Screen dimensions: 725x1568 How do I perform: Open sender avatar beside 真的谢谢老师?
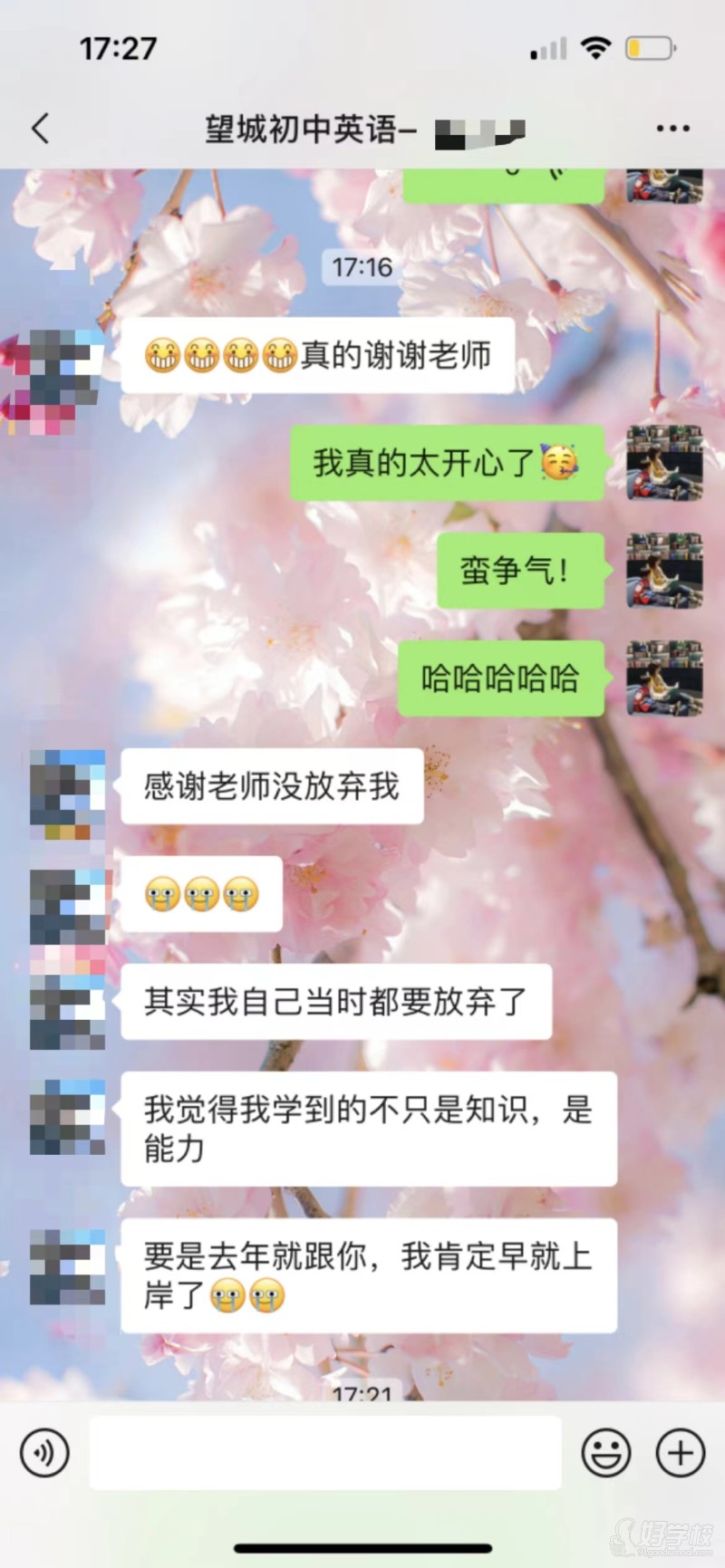pyautogui.click(x=67, y=367)
